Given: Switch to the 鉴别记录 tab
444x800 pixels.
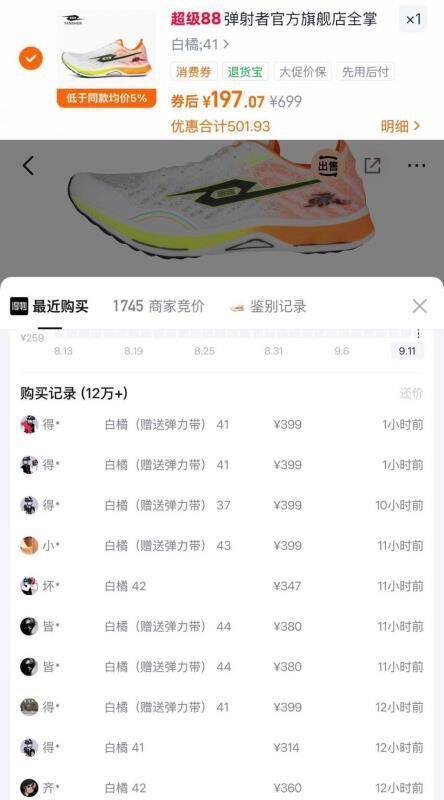Looking at the screenshot, I should [x=268, y=307].
